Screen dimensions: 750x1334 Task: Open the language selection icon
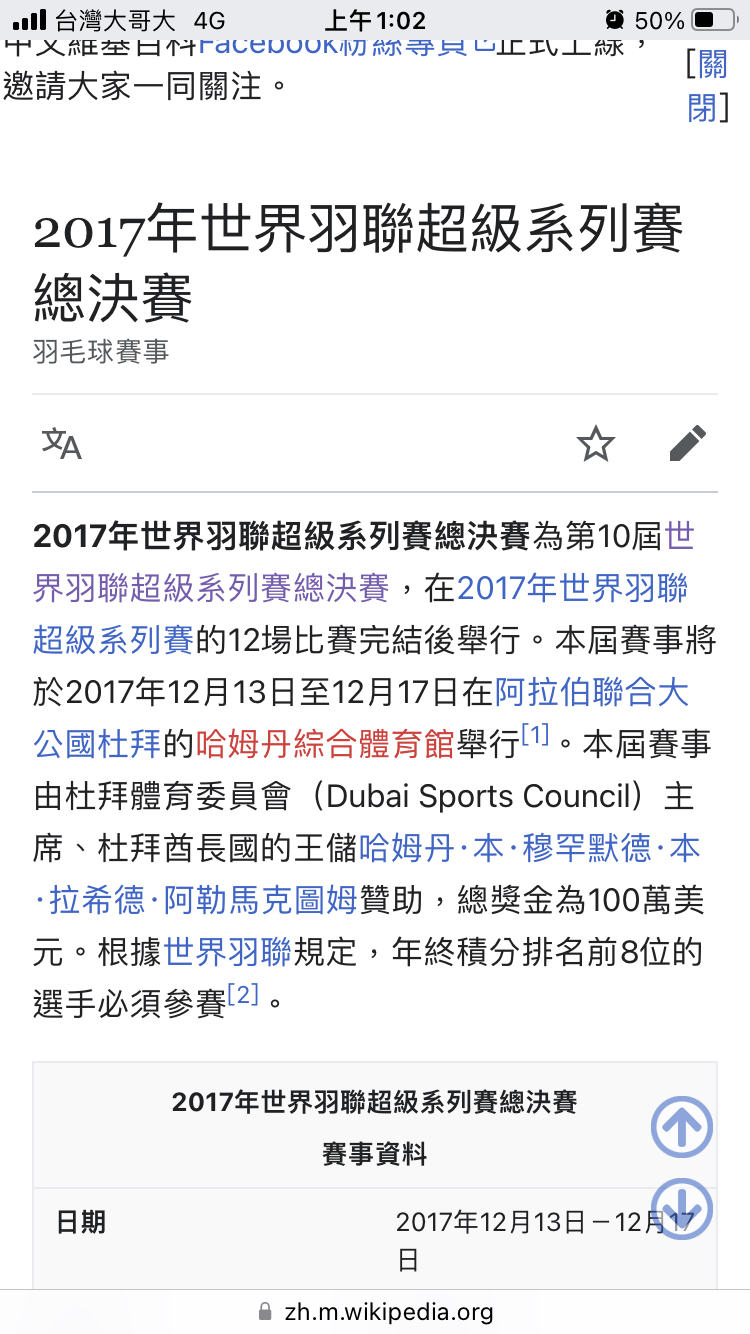pyautogui.click(x=61, y=443)
